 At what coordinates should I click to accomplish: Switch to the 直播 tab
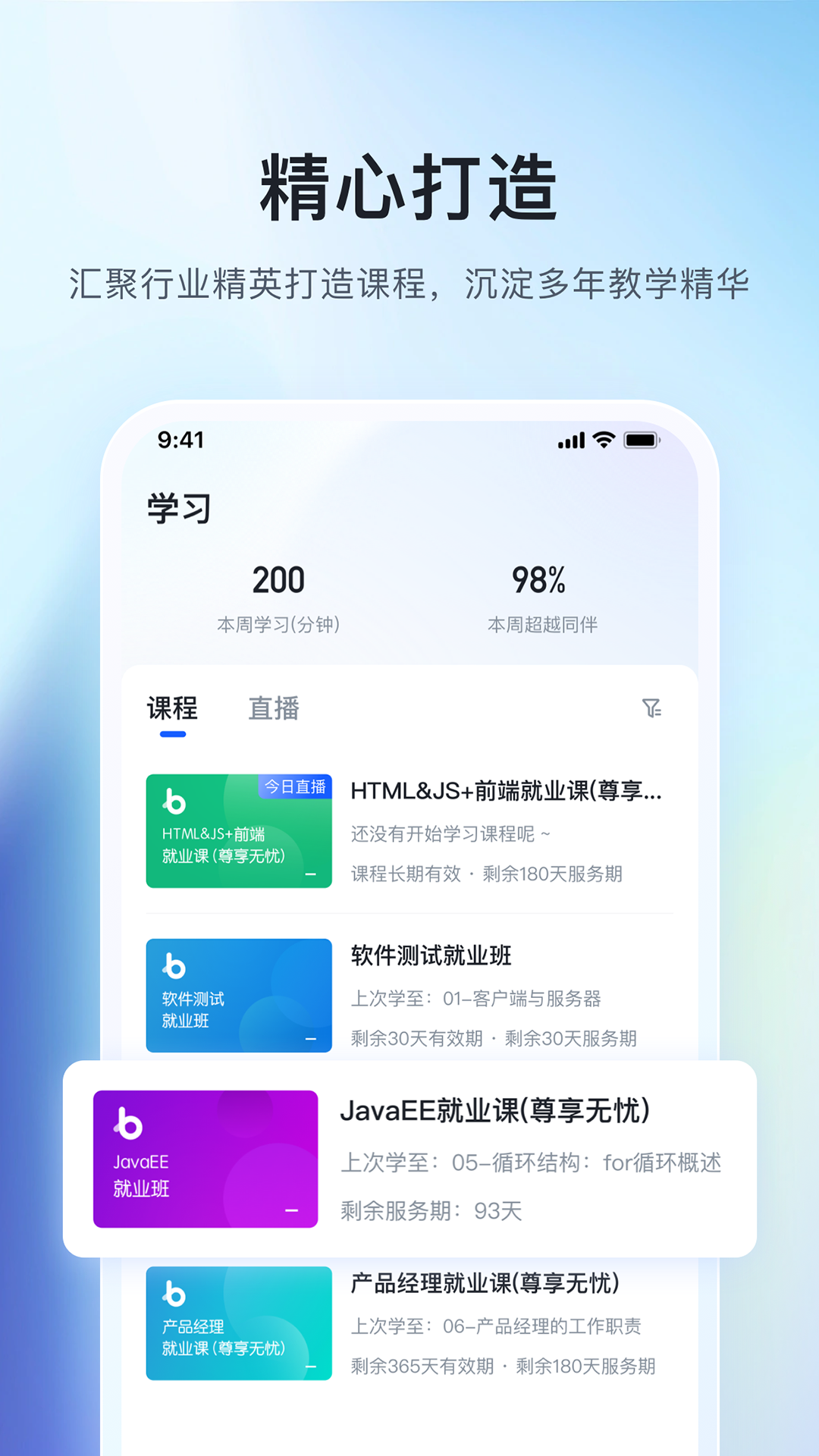pos(273,709)
